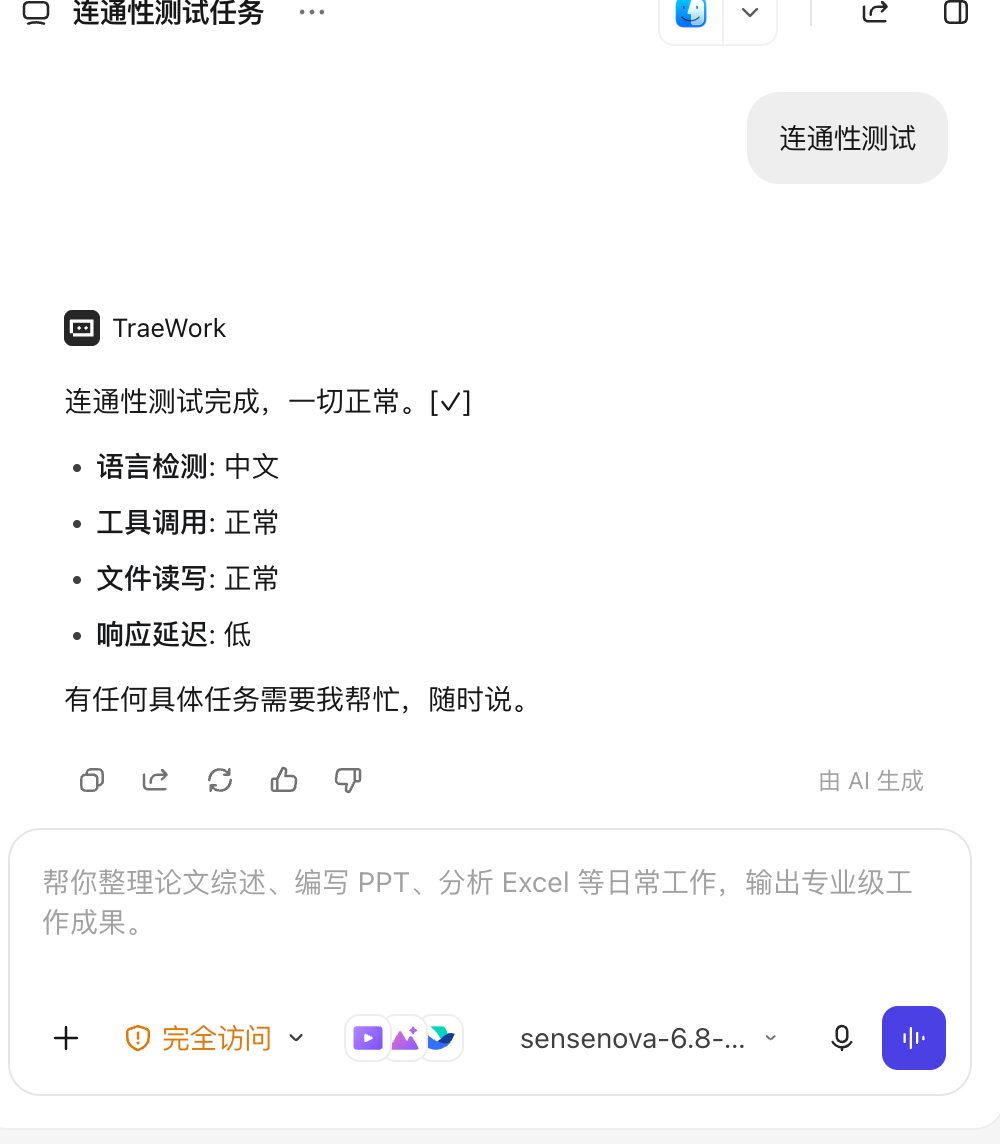Tap the stacked app icons chip
The height and width of the screenshot is (1144, 1000).
[404, 1038]
